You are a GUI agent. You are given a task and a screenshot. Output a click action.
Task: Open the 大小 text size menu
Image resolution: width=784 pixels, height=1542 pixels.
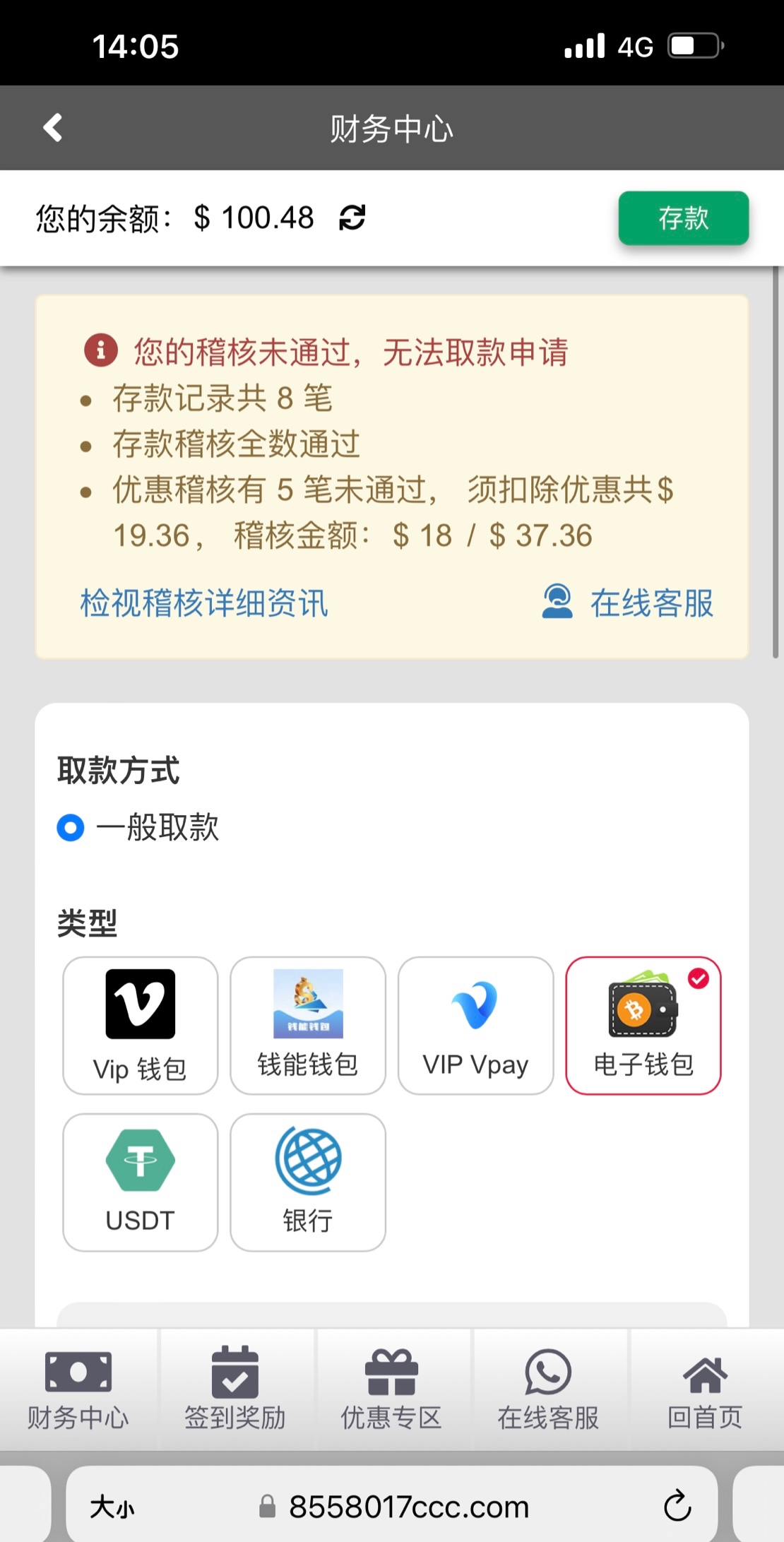(112, 1507)
